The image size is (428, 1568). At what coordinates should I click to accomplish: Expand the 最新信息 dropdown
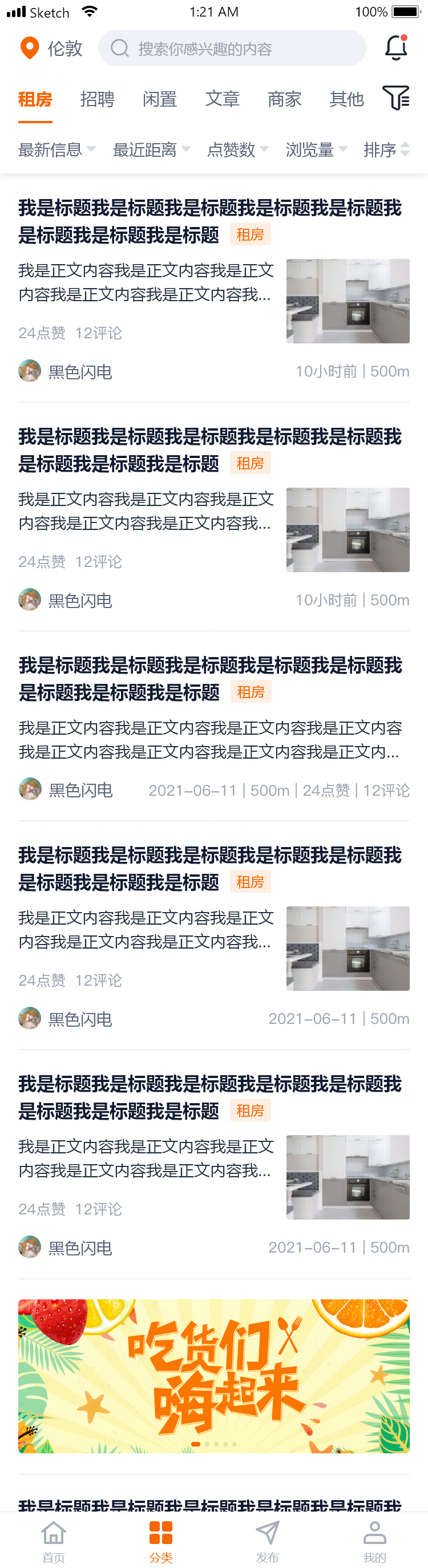click(x=56, y=149)
